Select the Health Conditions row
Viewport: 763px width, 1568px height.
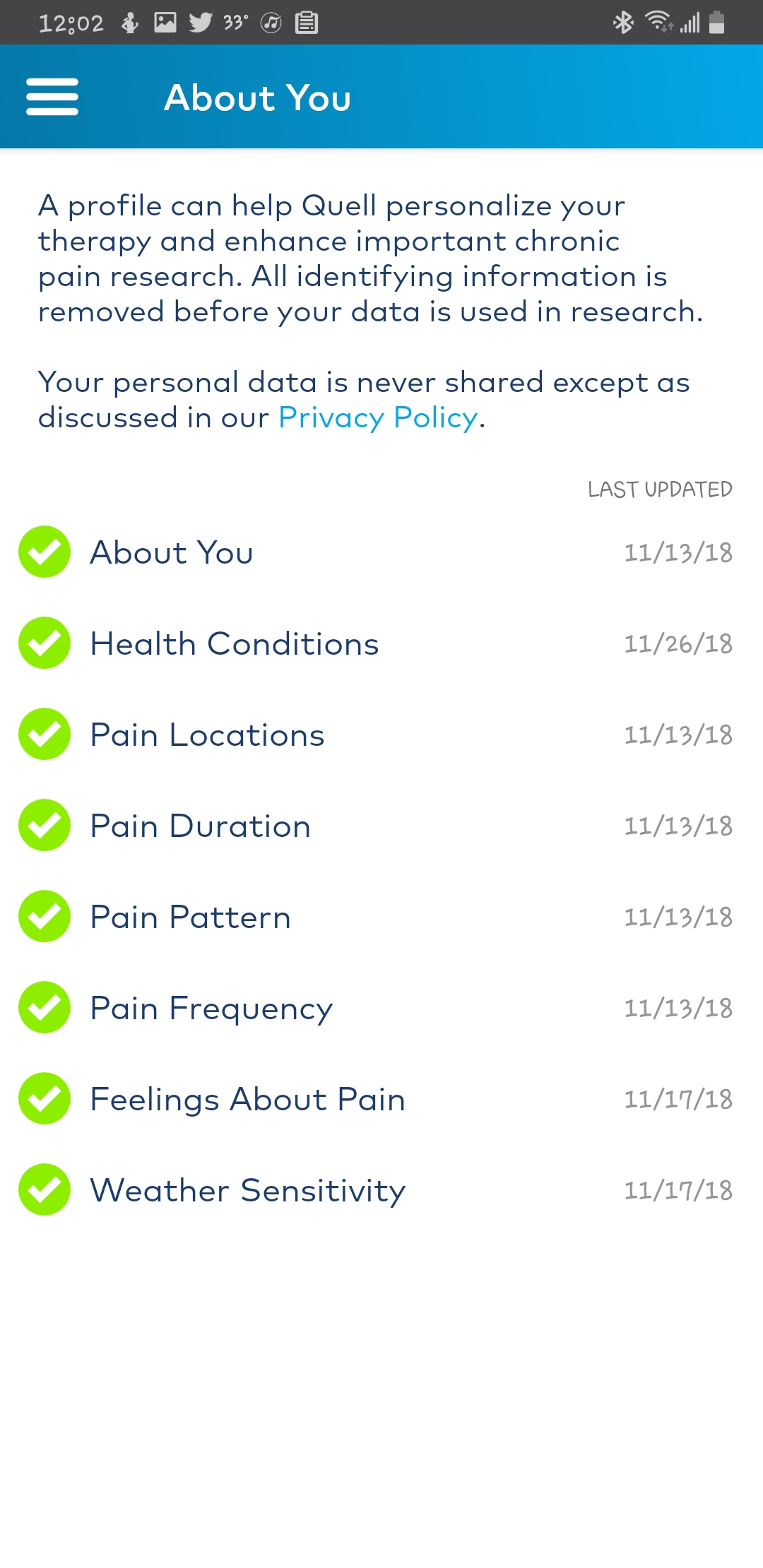[x=235, y=643]
